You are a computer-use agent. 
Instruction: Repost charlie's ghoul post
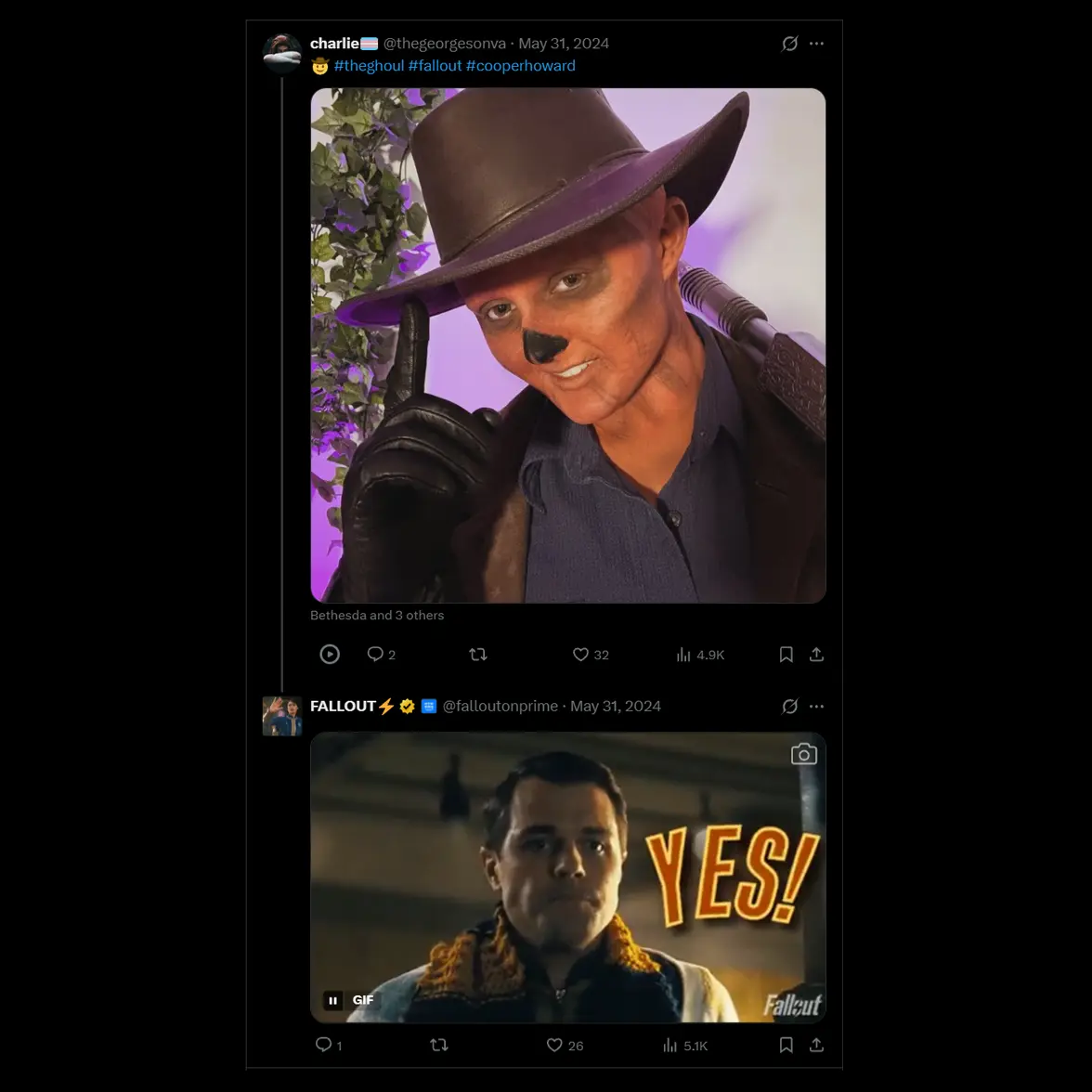[x=477, y=654]
